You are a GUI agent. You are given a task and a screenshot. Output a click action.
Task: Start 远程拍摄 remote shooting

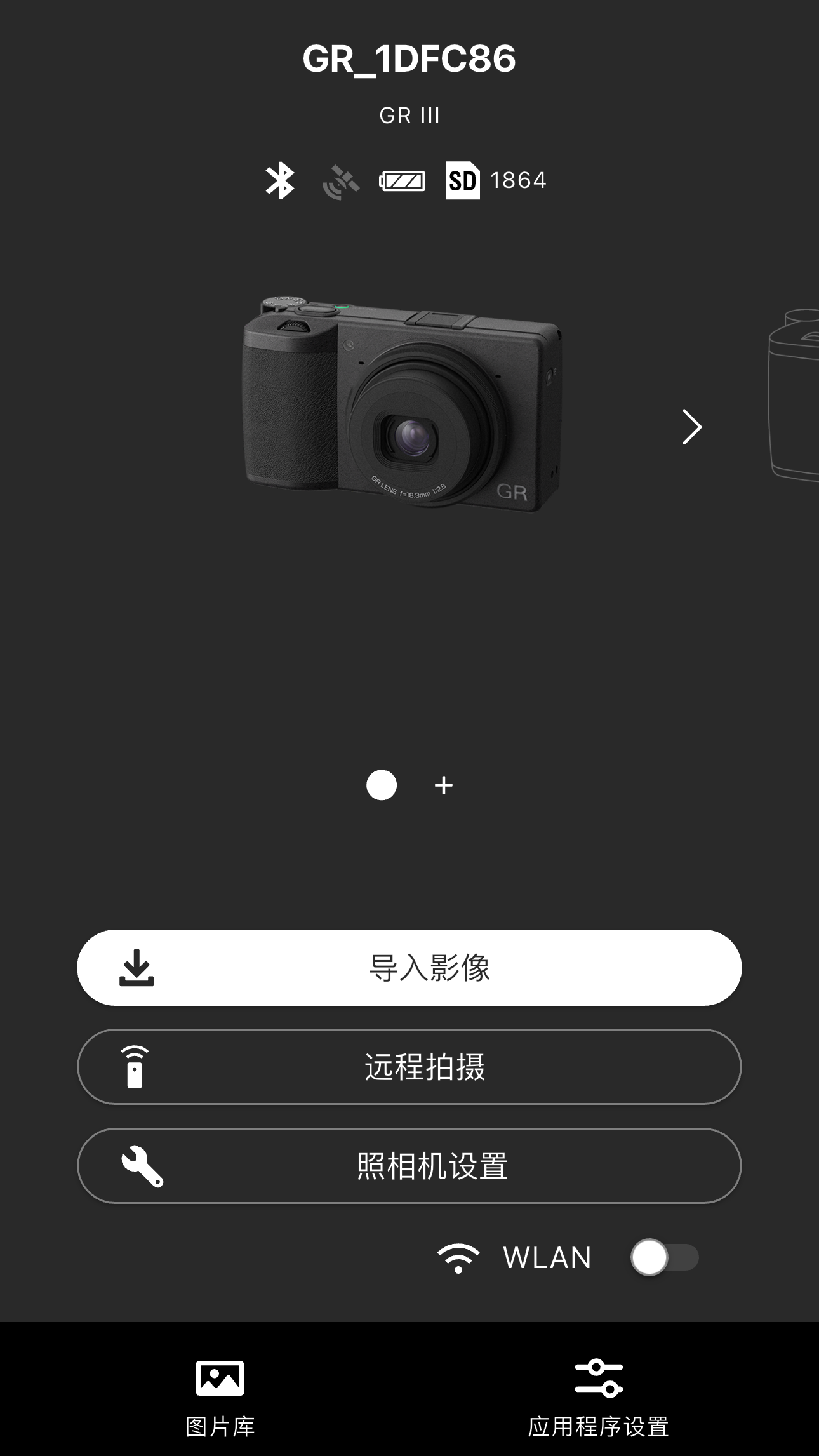point(409,1067)
